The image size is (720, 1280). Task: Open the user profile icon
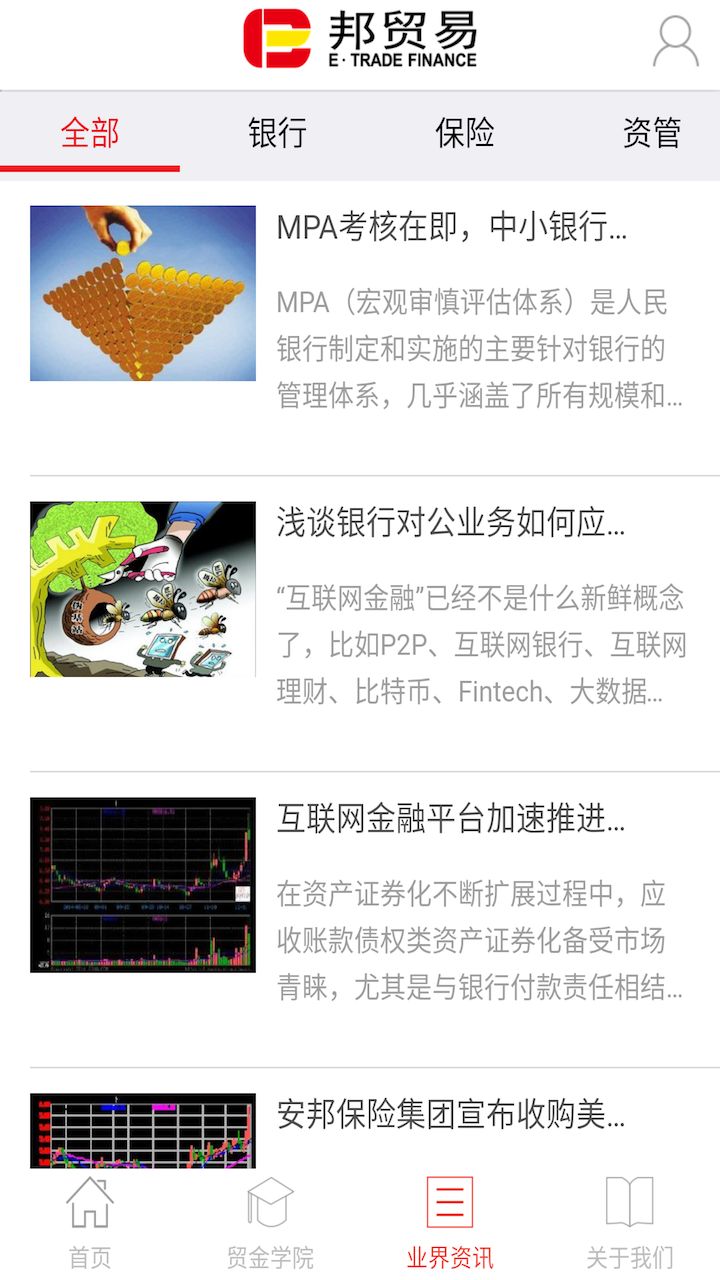tap(675, 43)
